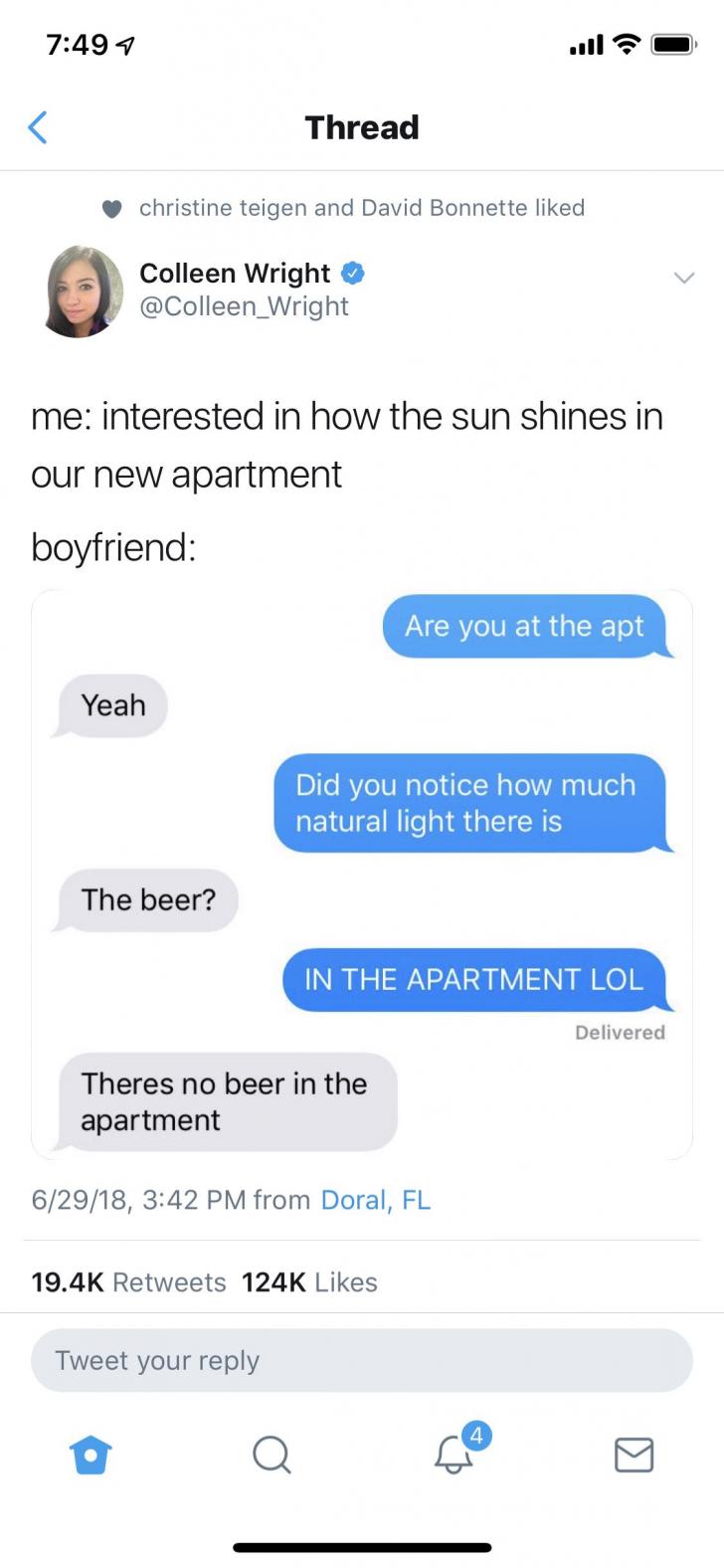Screen dimensions: 724x1568
Task: Open the notifications bell tab
Action: pyautogui.click(x=454, y=1456)
